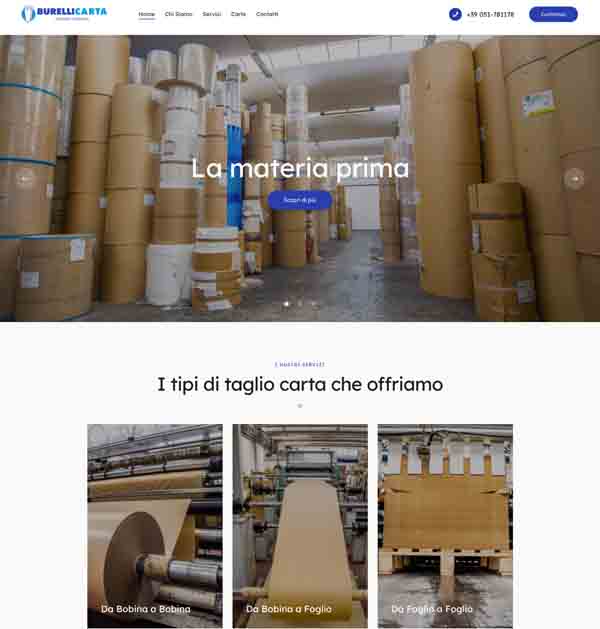This screenshot has width=600, height=629.
Task: Open the Carte section
Action: click(x=238, y=14)
